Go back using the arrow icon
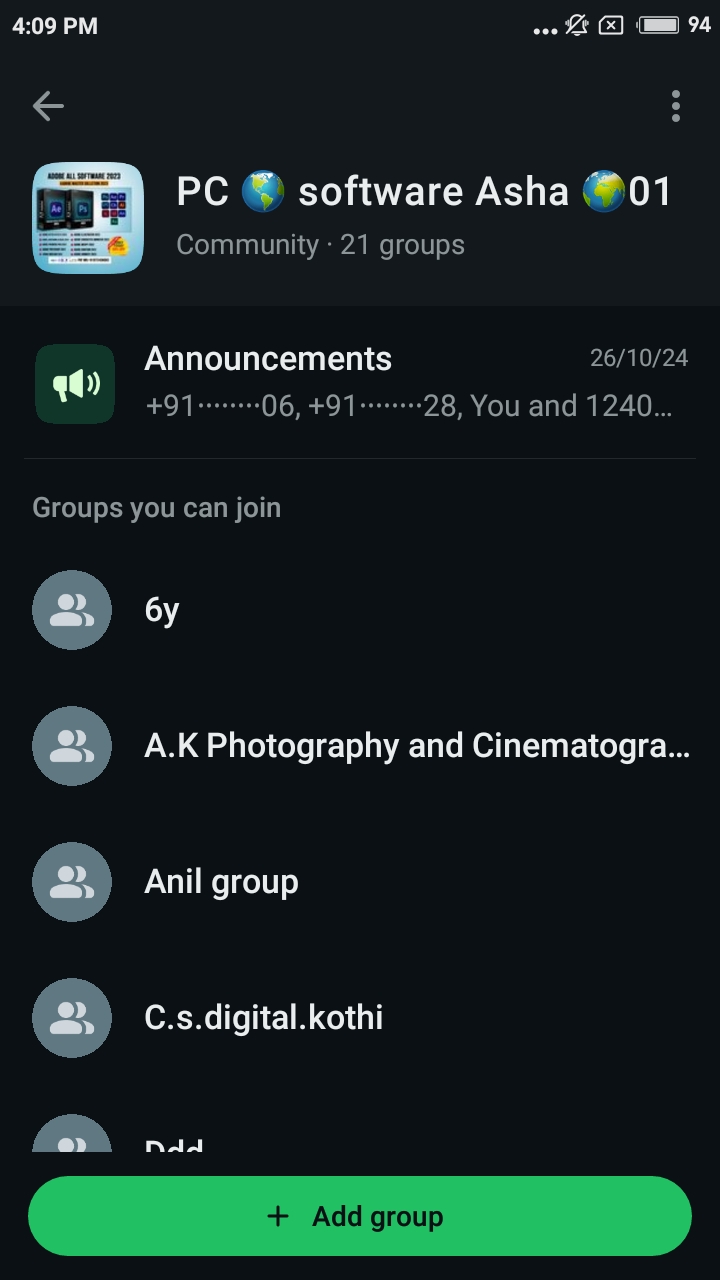720x1280 pixels. coord(48,106)
